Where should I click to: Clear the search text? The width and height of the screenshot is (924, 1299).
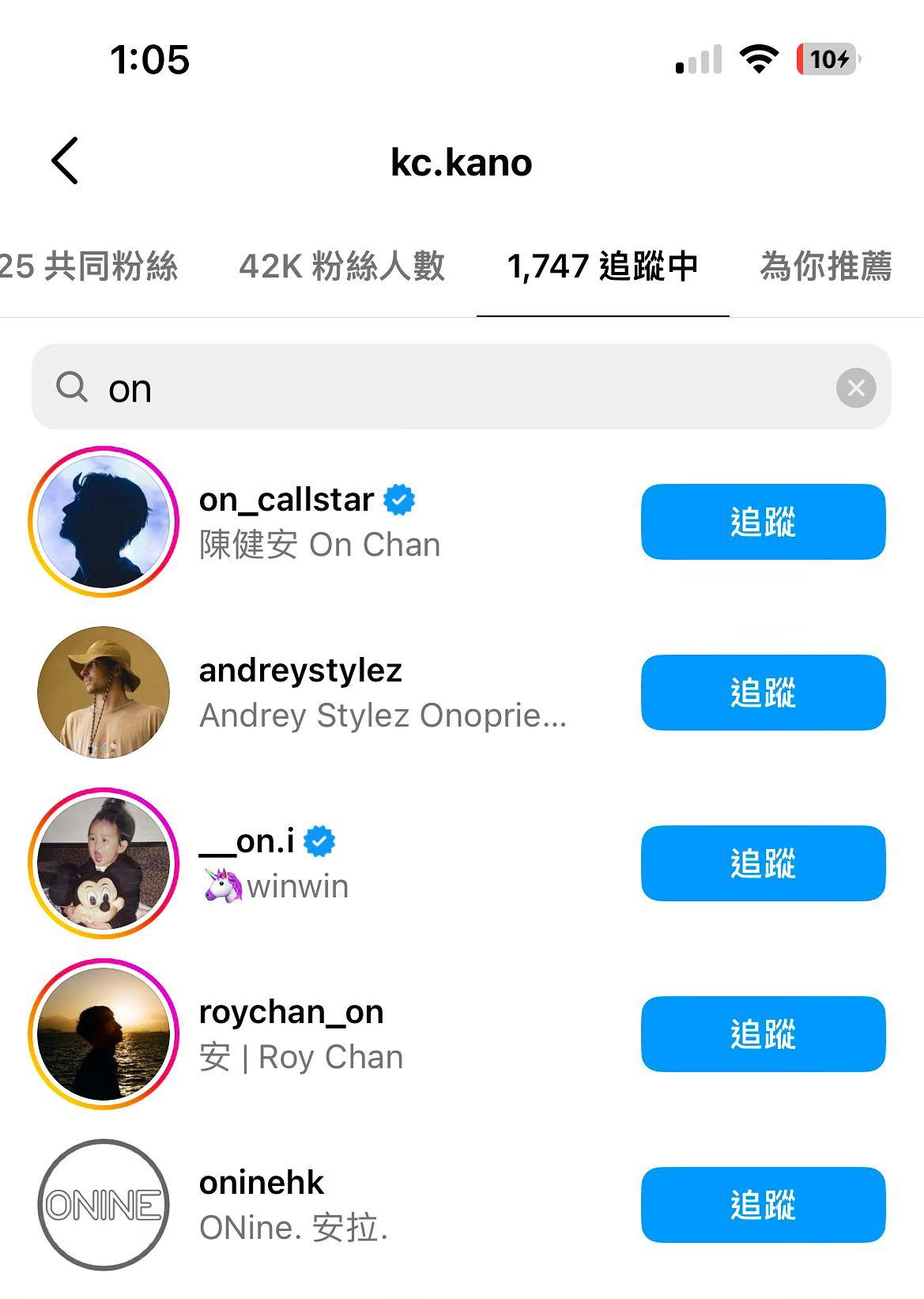(856, 387)
